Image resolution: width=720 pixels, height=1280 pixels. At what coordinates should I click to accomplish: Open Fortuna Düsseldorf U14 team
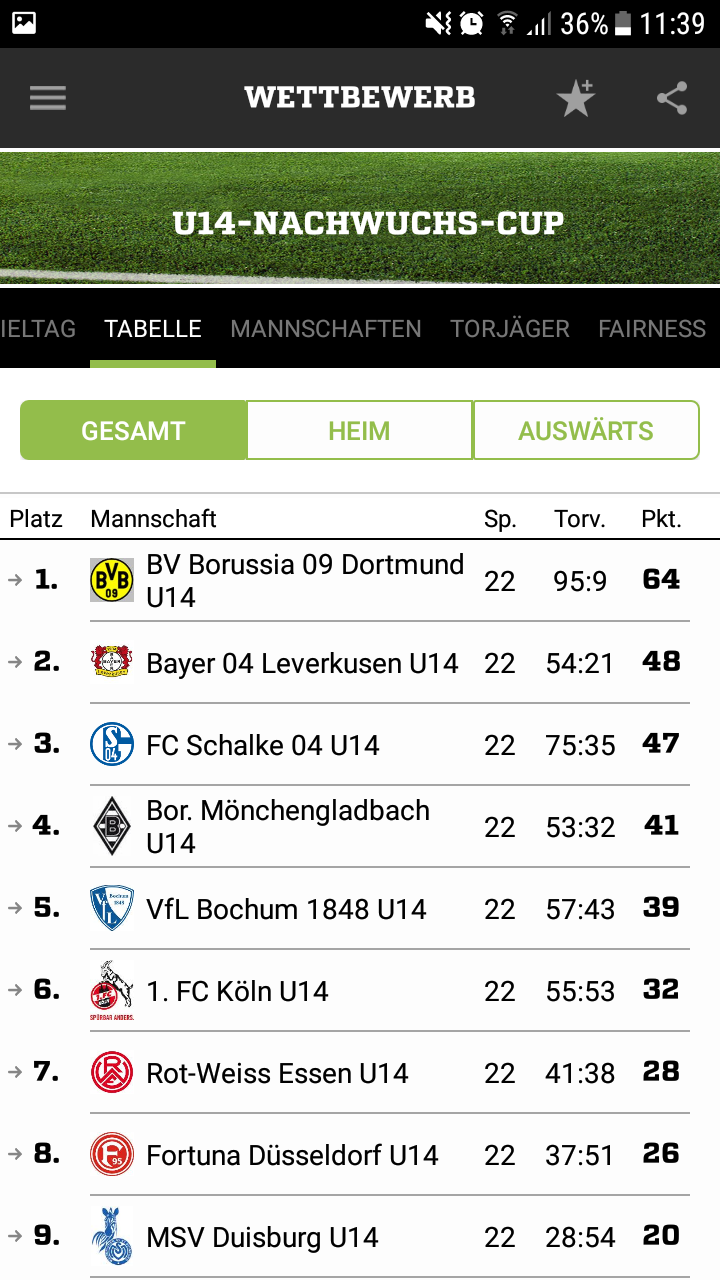pyautogui.click(x=360, y=1154)
